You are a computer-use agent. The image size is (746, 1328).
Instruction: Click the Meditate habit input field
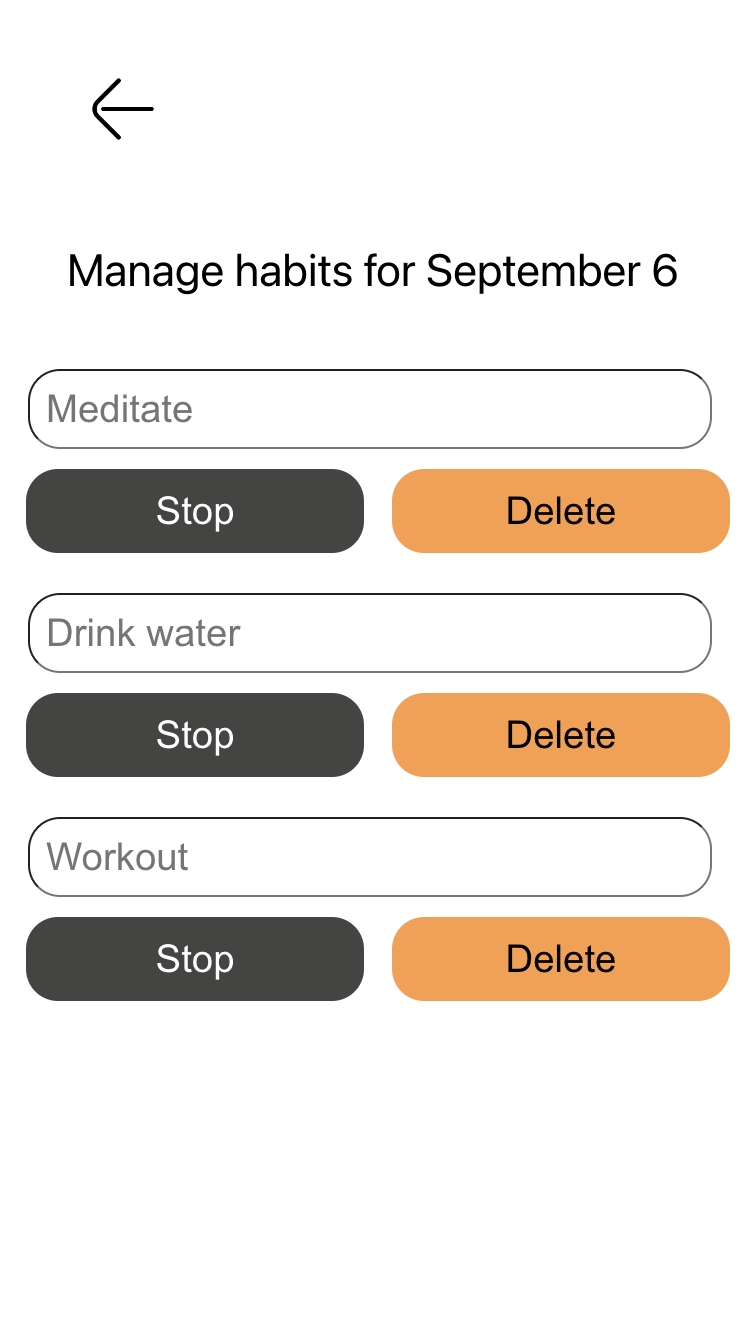click(x=369, y=409)
